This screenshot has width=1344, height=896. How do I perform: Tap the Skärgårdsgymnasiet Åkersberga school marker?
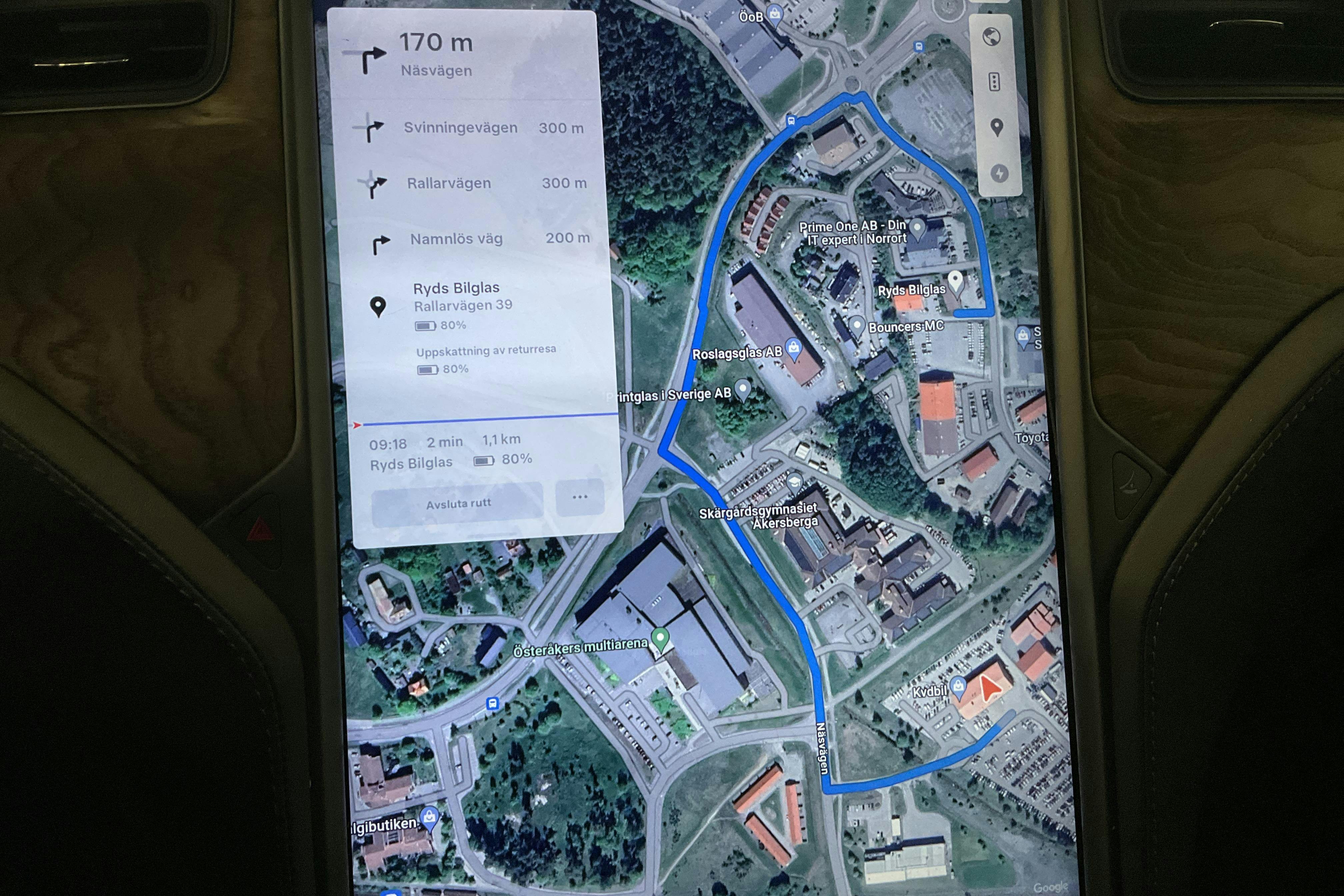pos(794,481)
